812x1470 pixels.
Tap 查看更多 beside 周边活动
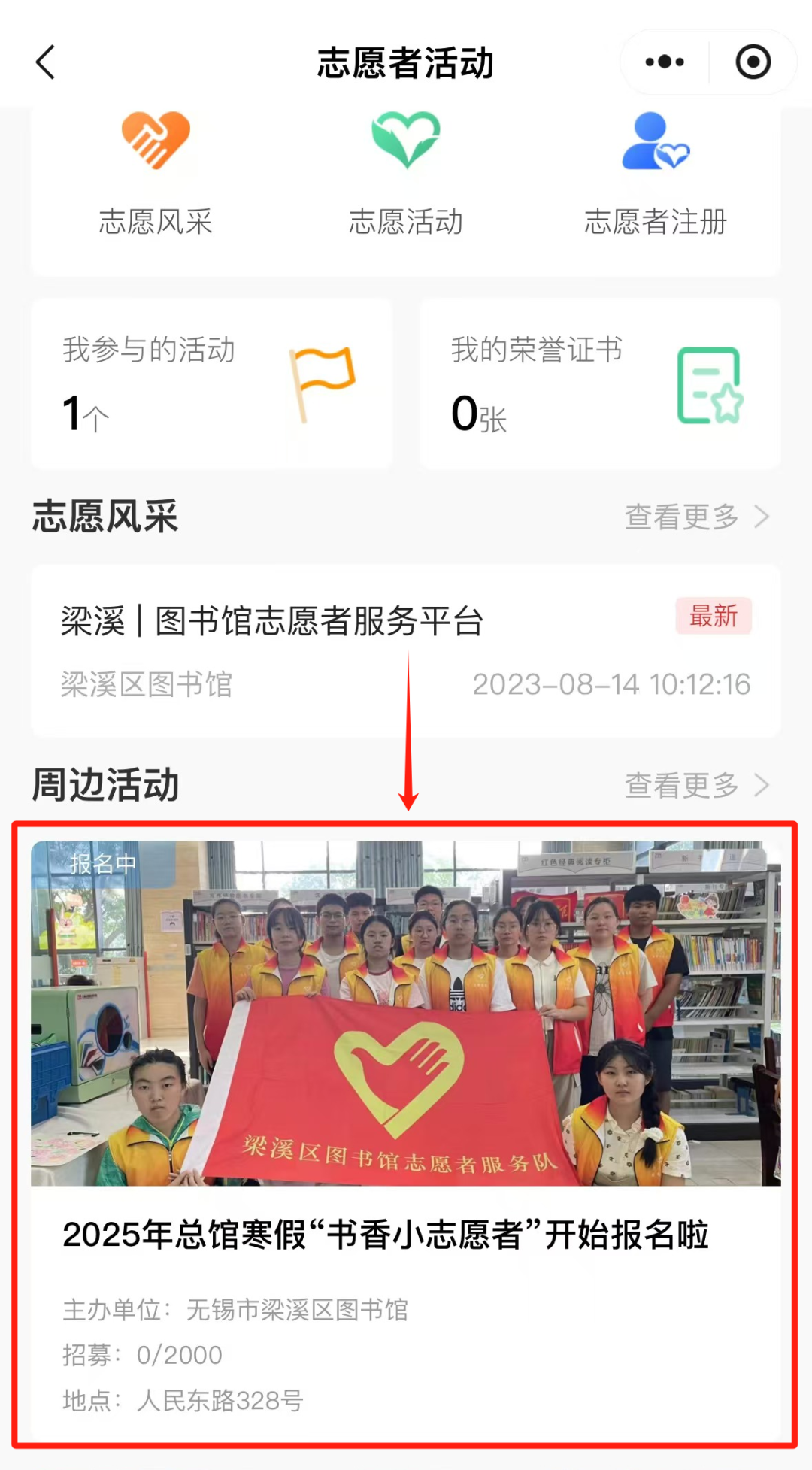coord(696,785)
